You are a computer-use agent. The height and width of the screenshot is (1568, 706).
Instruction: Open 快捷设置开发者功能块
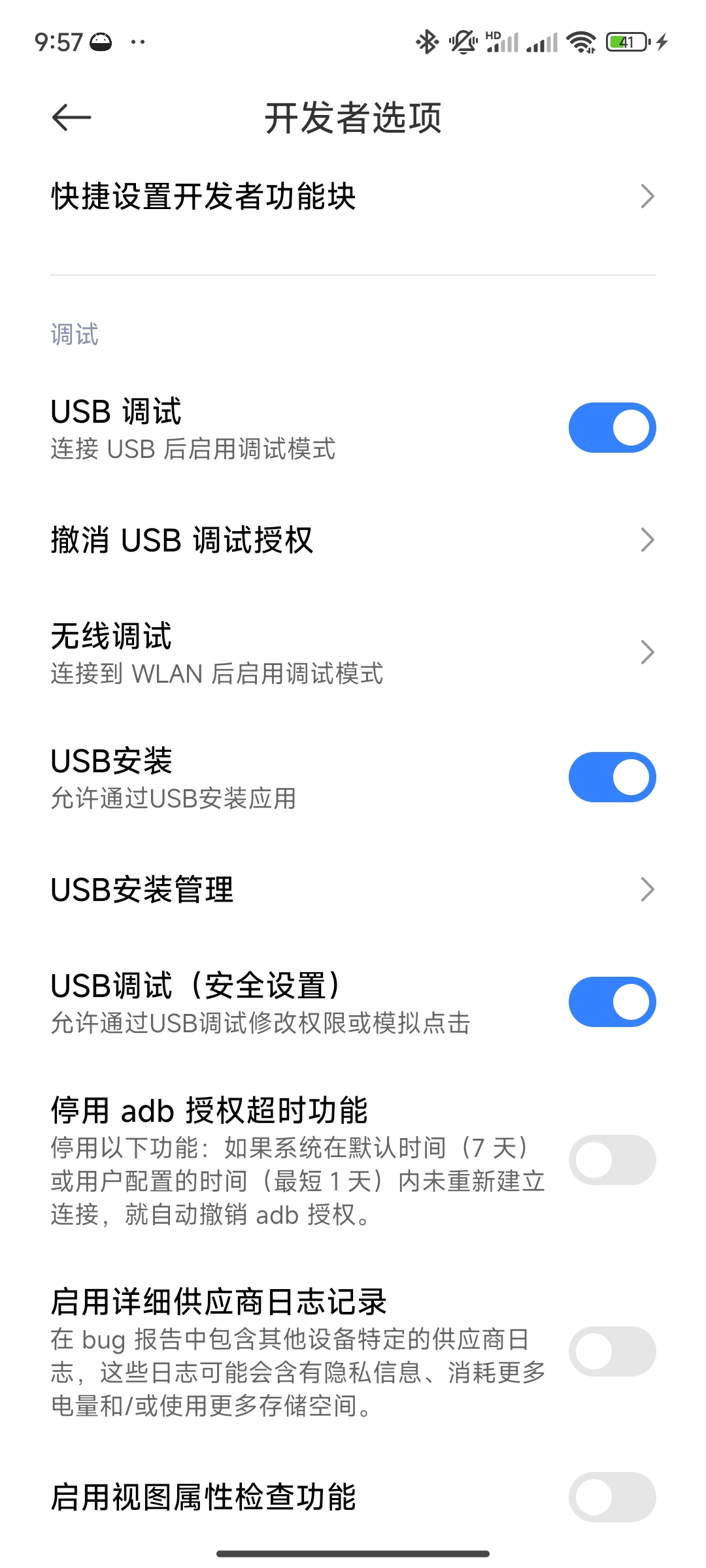tap(353, 197)
